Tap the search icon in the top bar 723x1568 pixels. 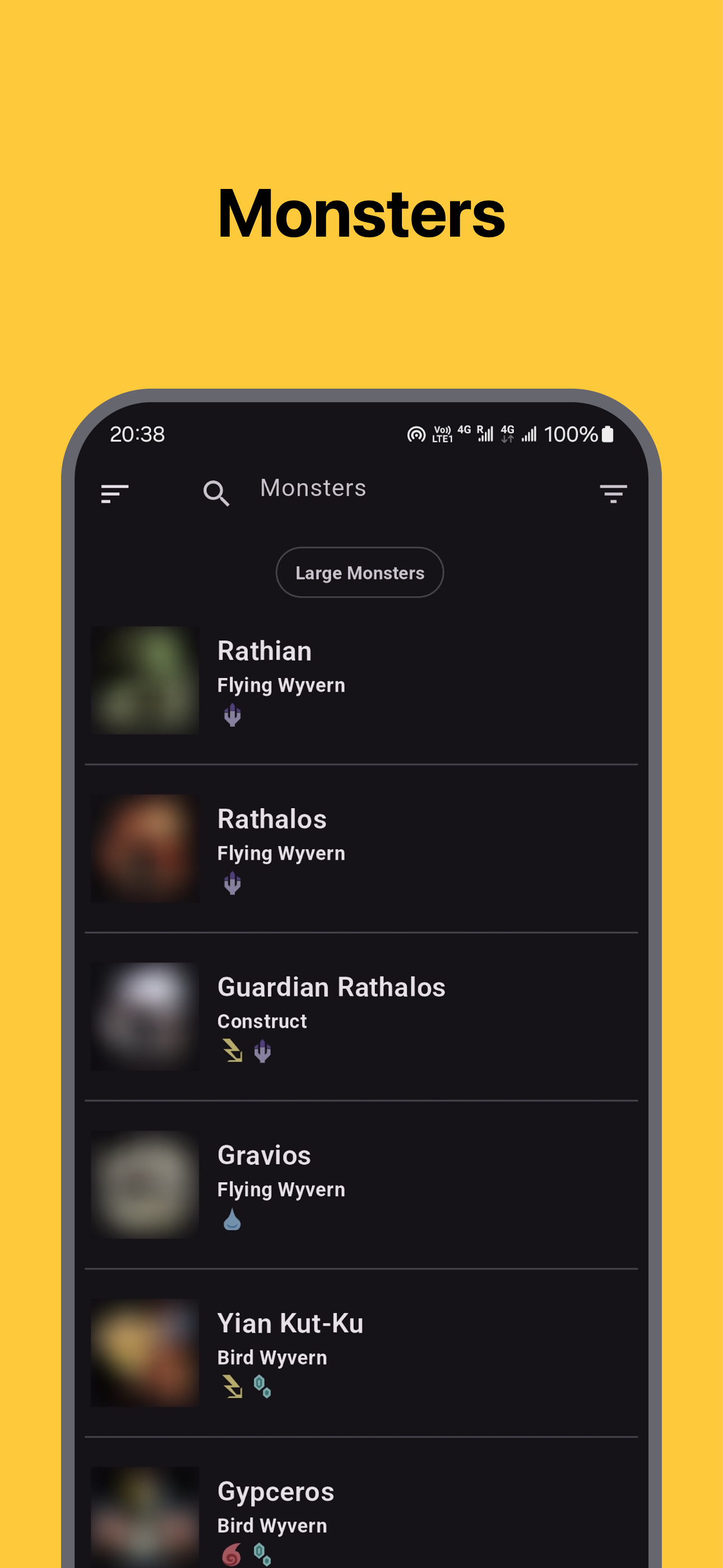click(x=217, y=493)
